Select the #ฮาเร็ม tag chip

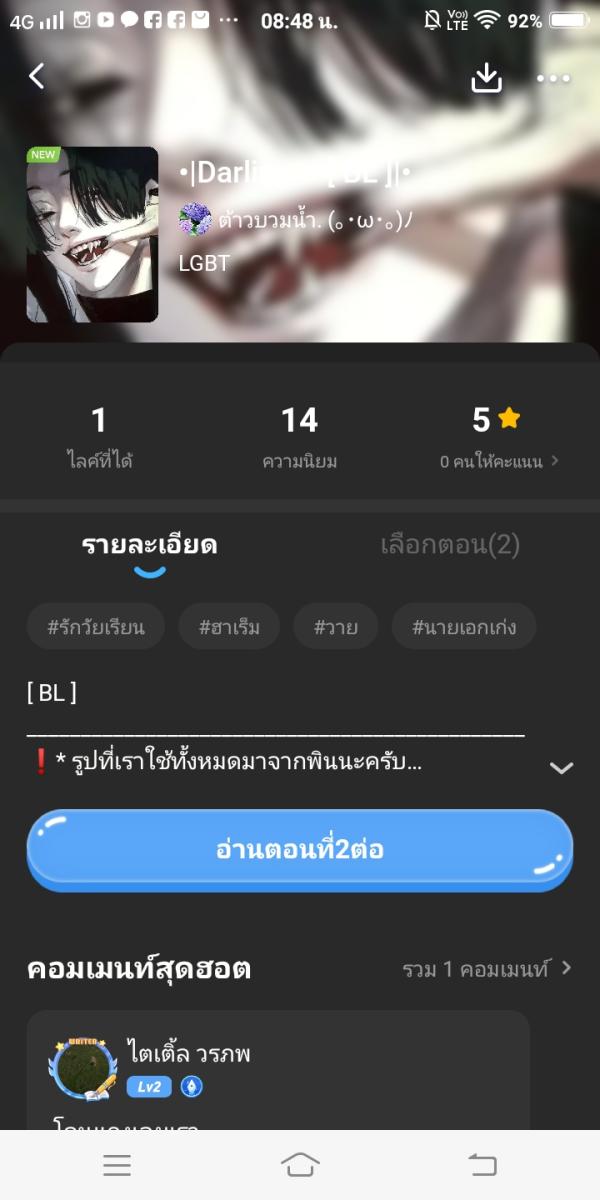[229, 627]
